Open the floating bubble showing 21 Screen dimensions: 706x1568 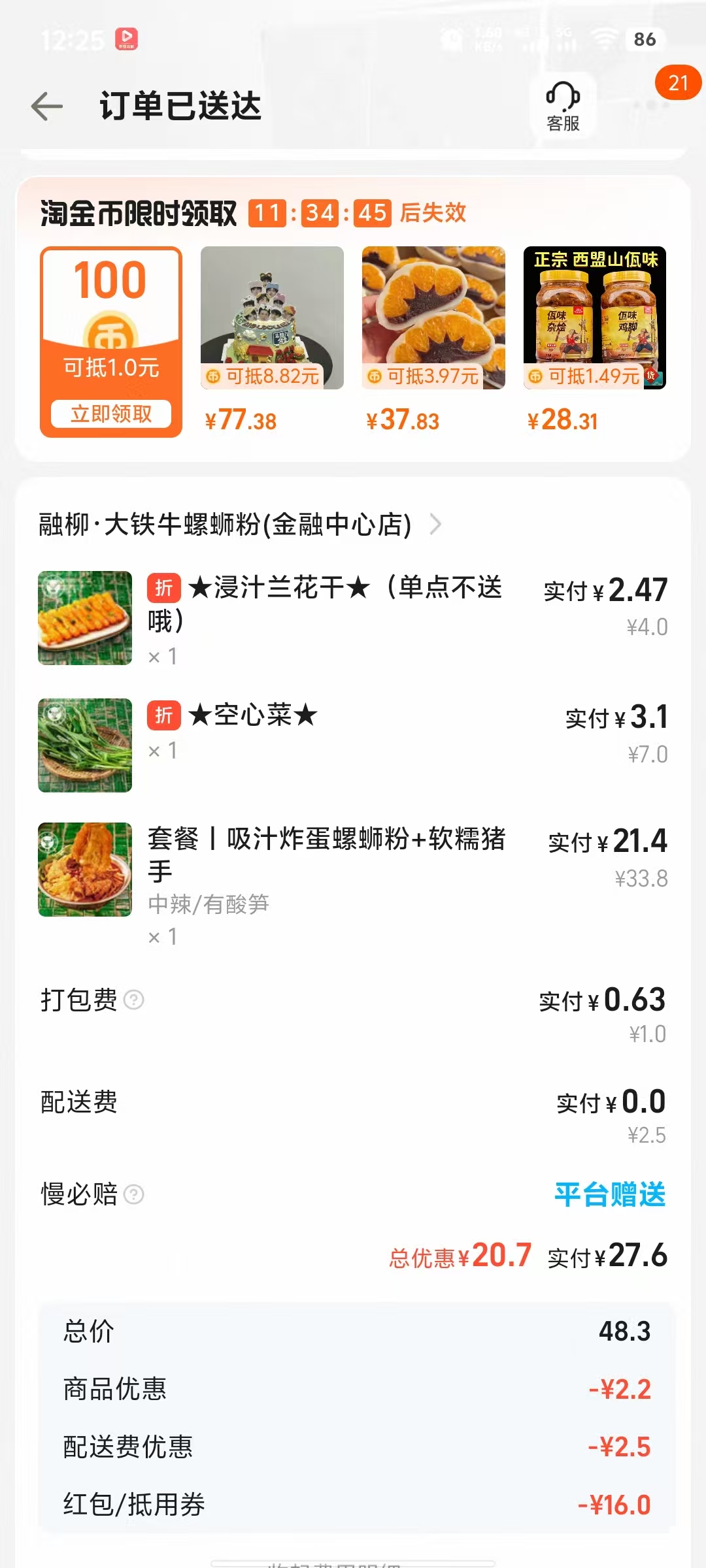[678, 83]
